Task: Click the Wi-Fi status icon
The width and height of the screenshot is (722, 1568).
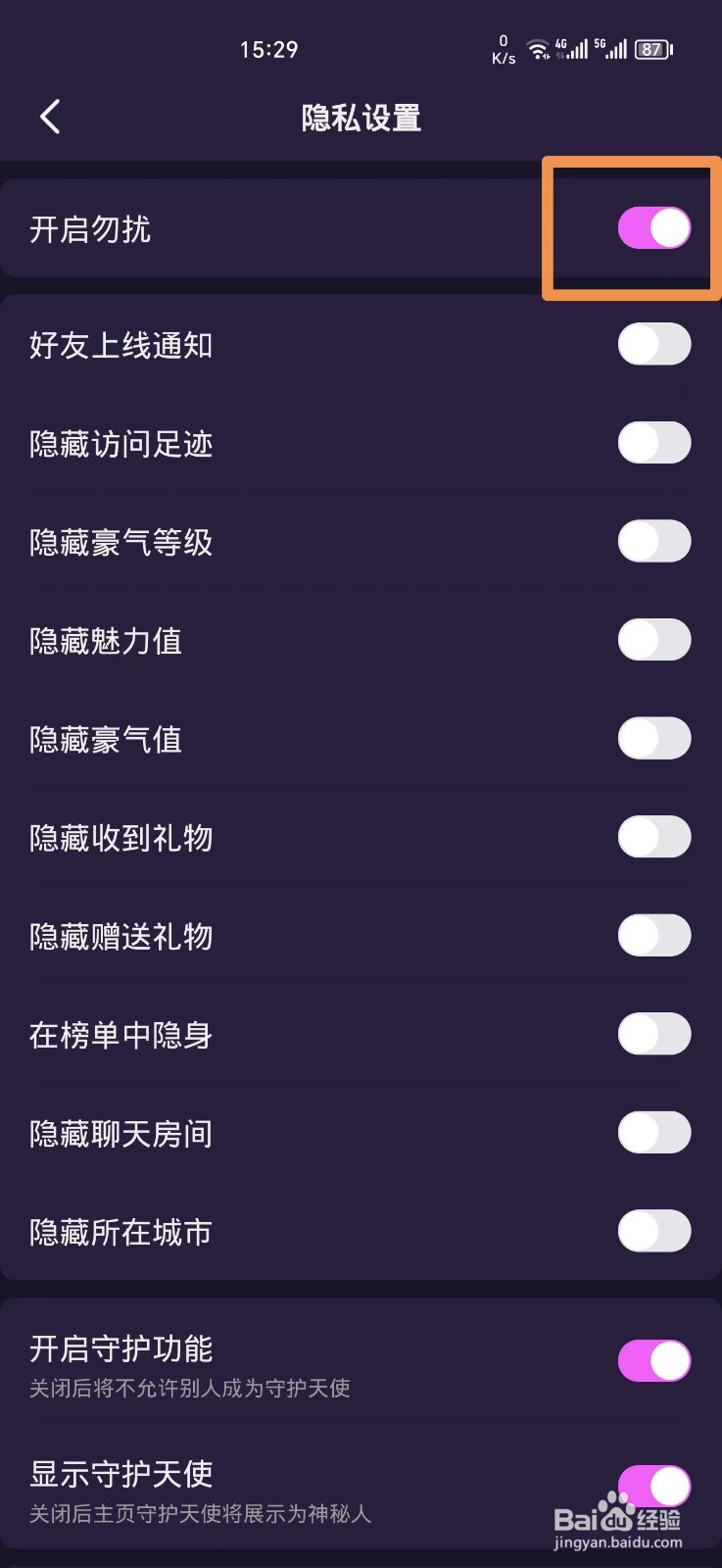Action: 538,49
